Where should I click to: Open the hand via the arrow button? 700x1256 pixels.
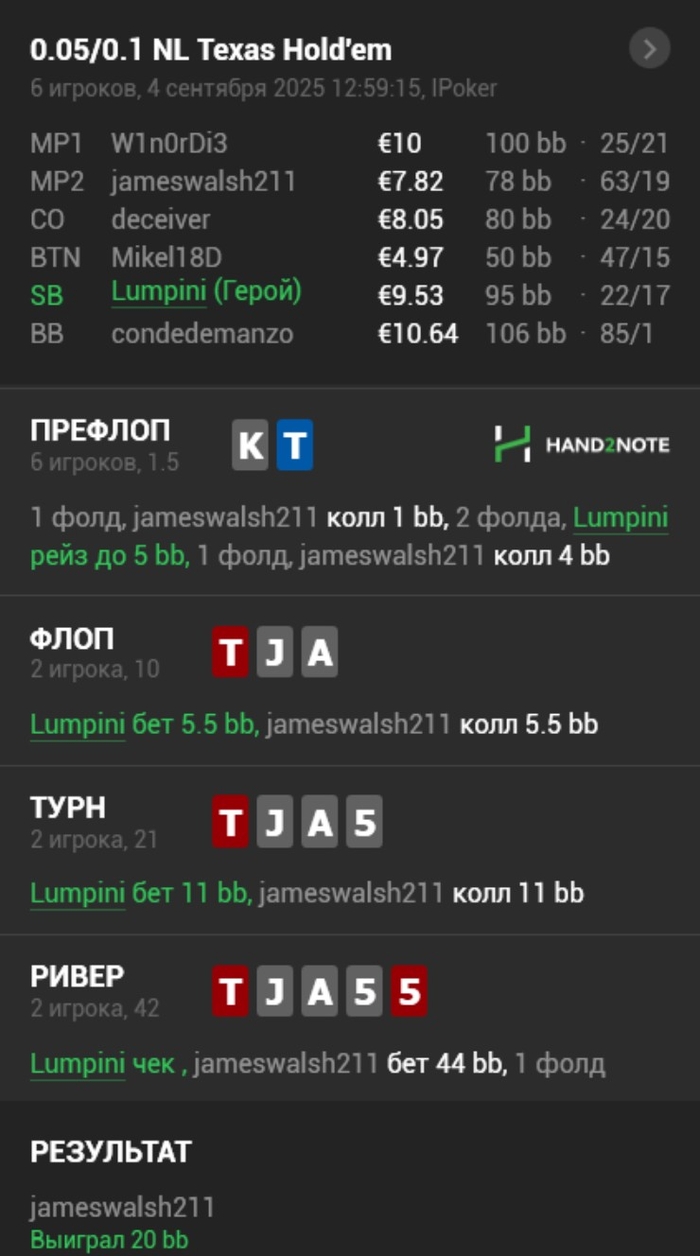(x=649, y=48)
